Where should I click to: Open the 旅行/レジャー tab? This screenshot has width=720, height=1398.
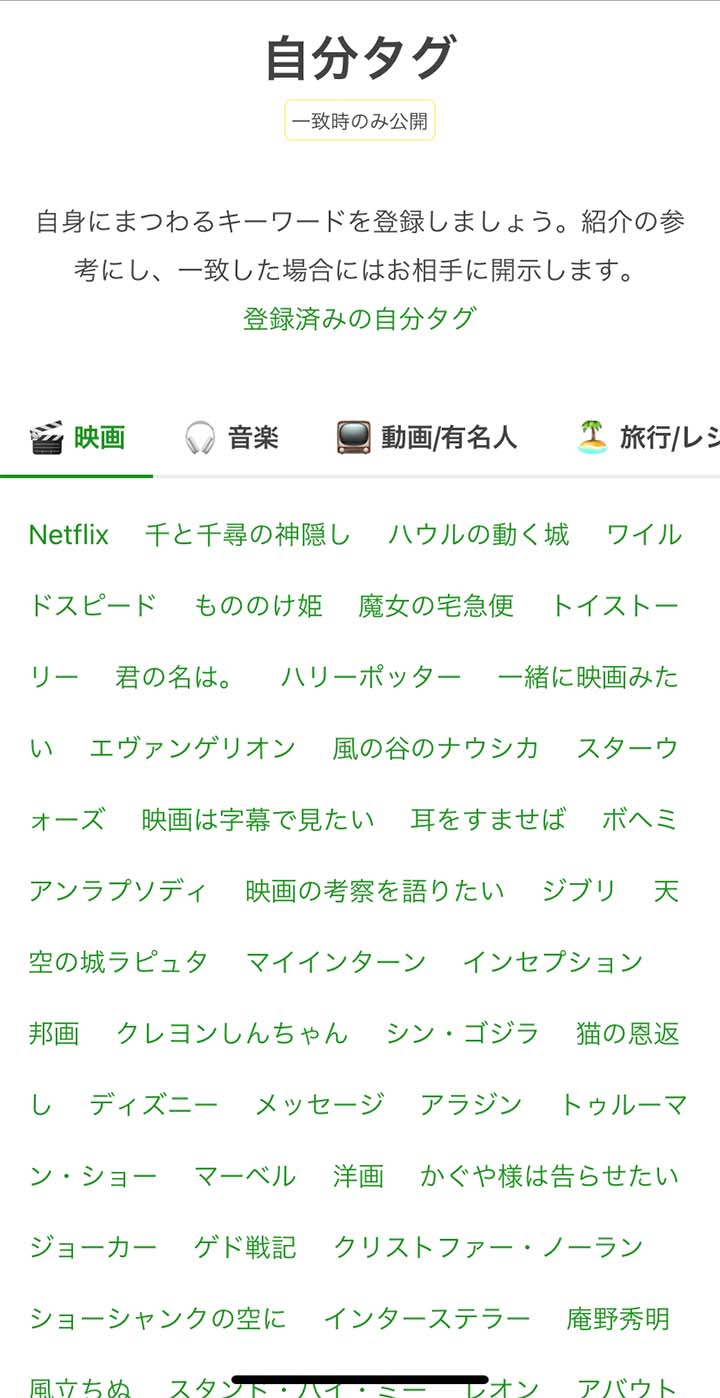[x=648, y=438]
